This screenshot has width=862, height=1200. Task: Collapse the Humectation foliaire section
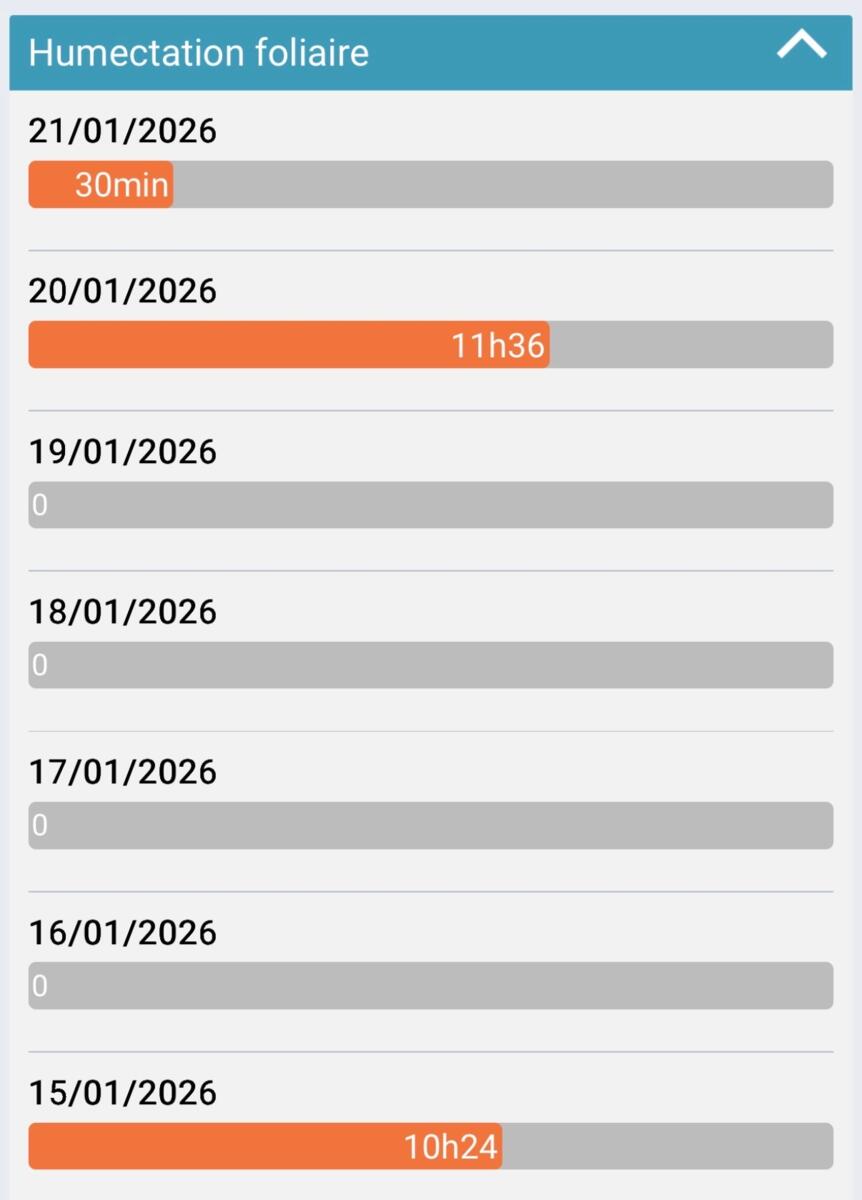(801, 46)
